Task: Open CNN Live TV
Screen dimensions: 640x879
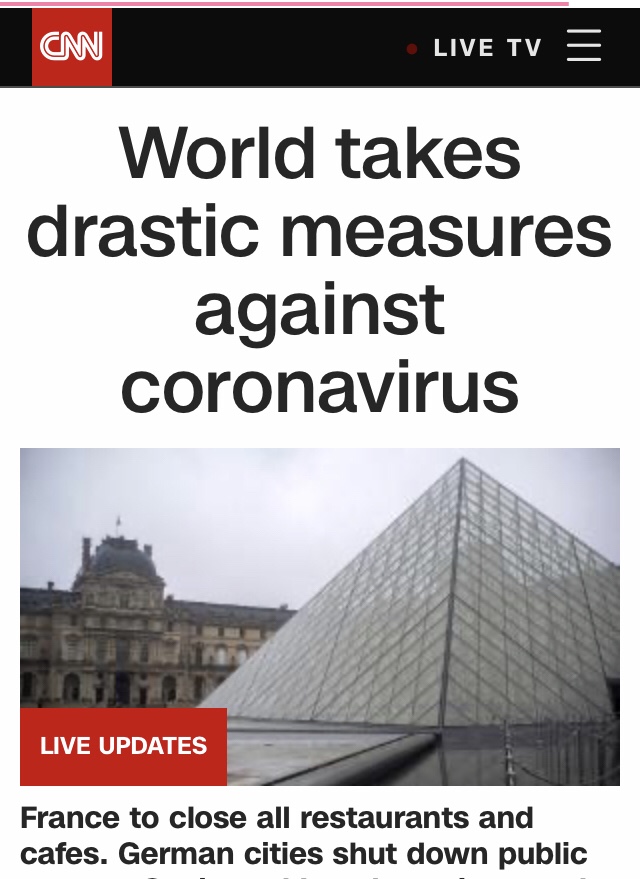Action: point(486,47)
